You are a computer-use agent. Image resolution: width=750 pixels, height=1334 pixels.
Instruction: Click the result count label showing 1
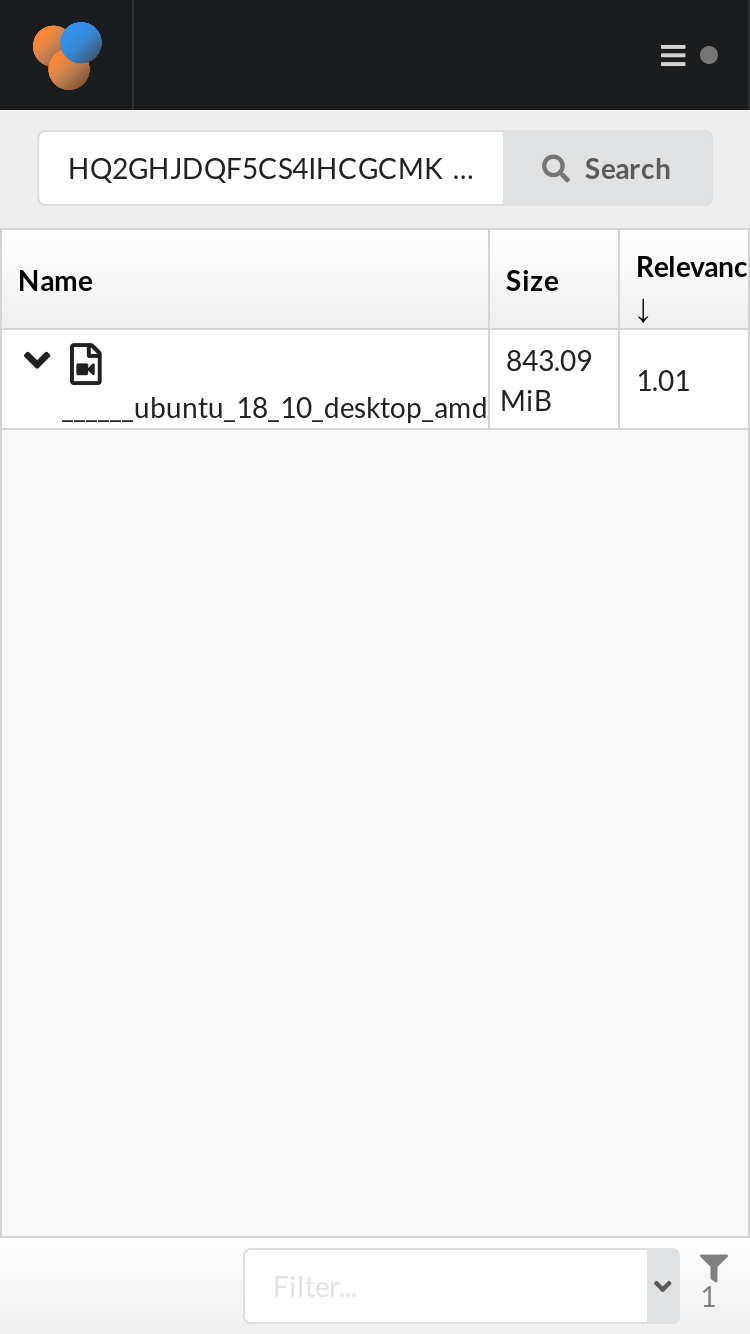709,1297
